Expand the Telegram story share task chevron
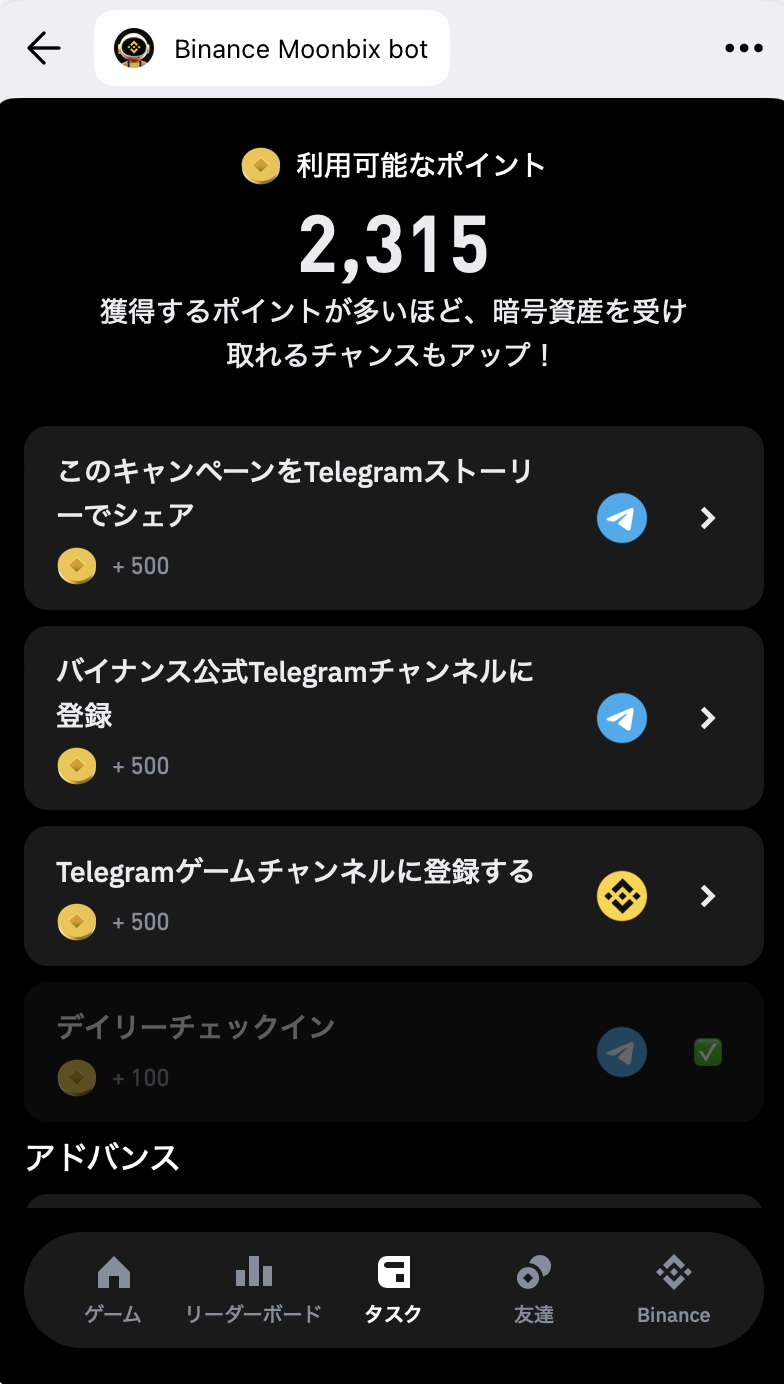This screenshot has height=1384, width=784. (x=707, y=518)
